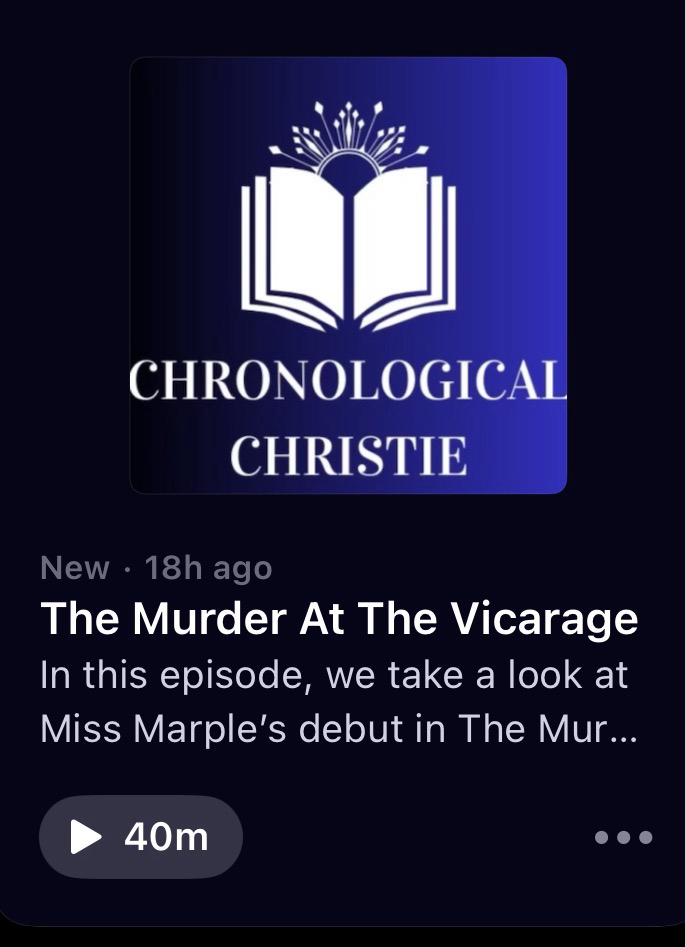685x947 pixels.
Task: Play the 40m Murder At The Vicarage episode
Action: pos(141,837)
